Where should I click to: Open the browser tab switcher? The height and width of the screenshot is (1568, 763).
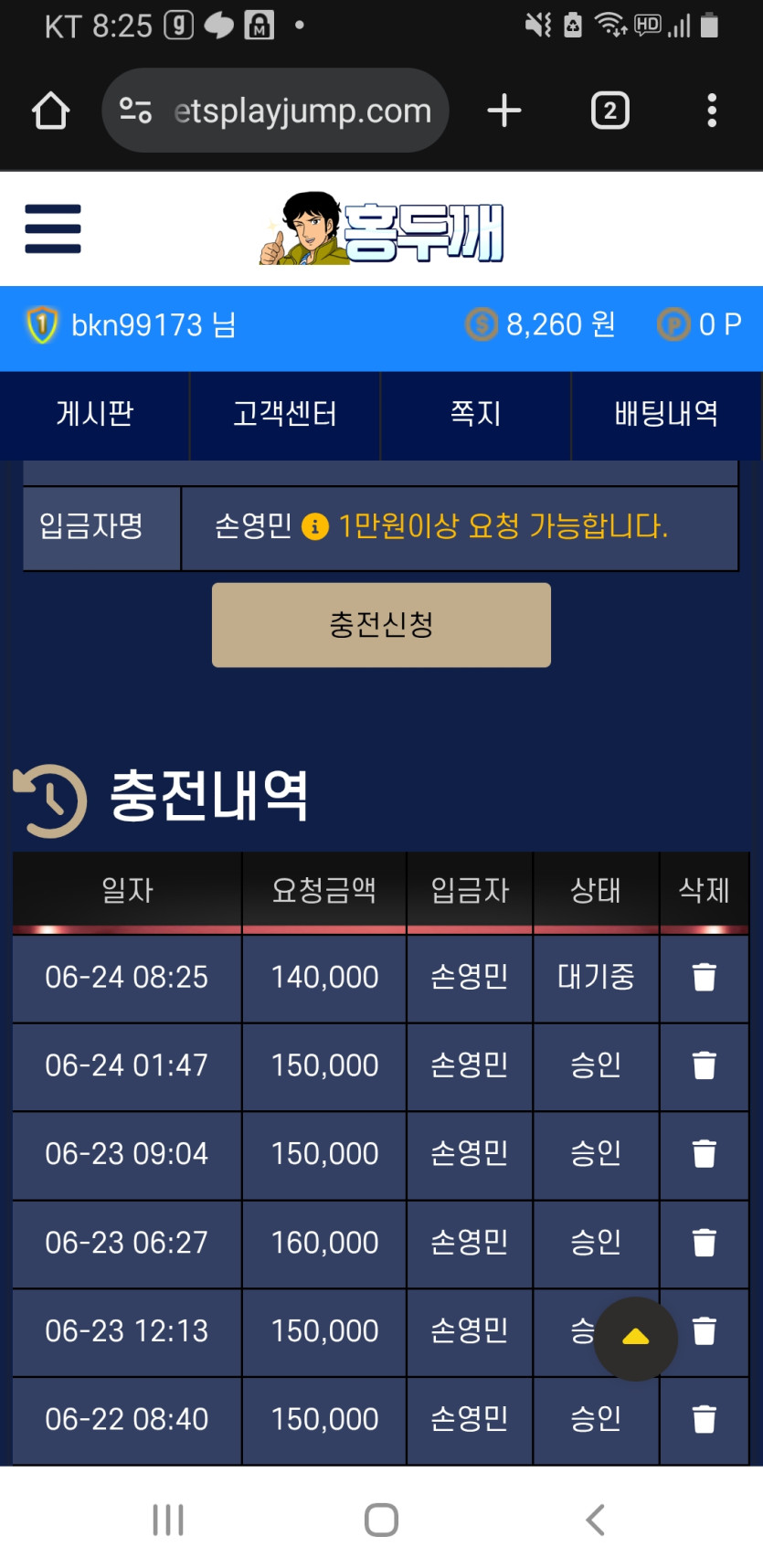(609, 111)
